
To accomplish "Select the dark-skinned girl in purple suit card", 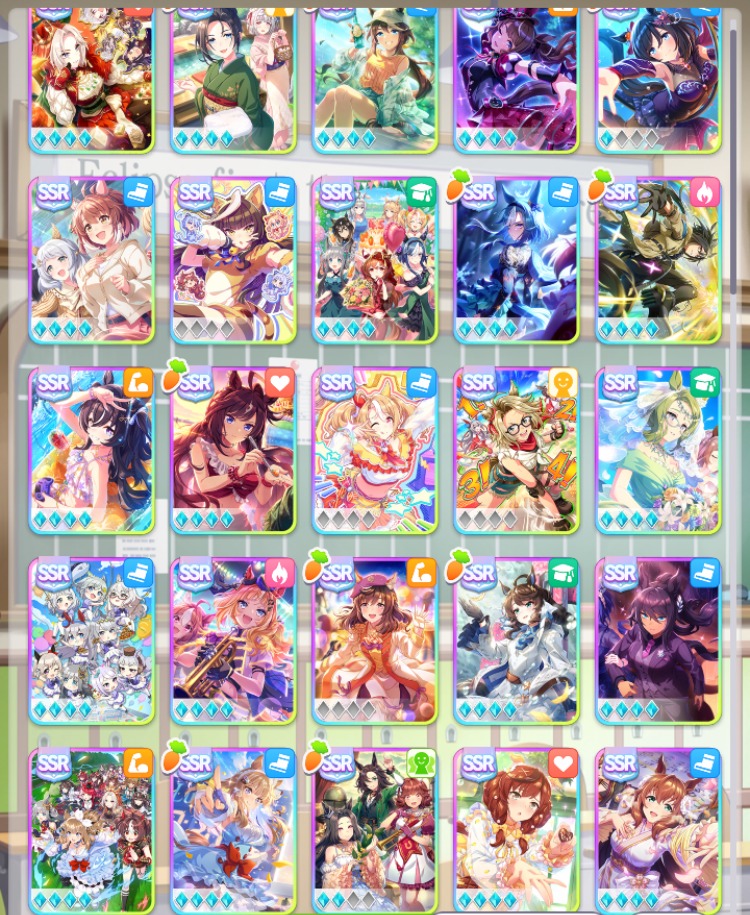I will coord(658,642).
